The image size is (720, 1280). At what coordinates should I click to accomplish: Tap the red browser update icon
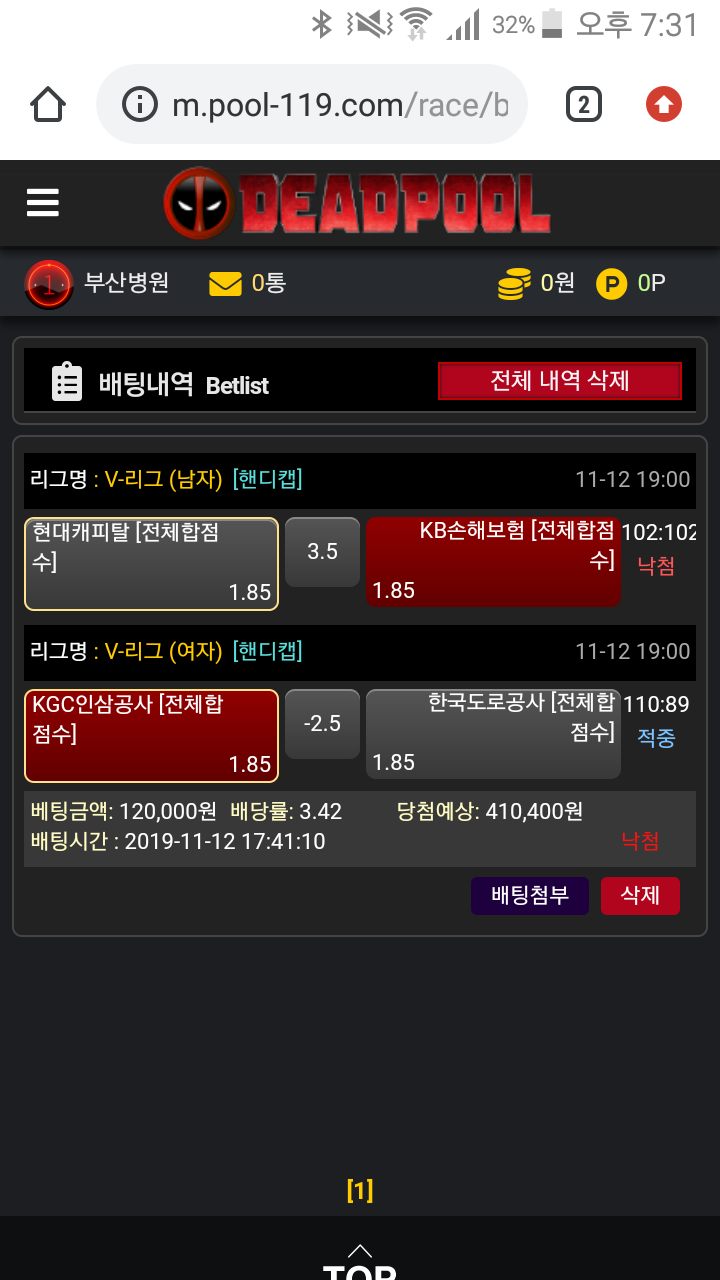(664, 104)
